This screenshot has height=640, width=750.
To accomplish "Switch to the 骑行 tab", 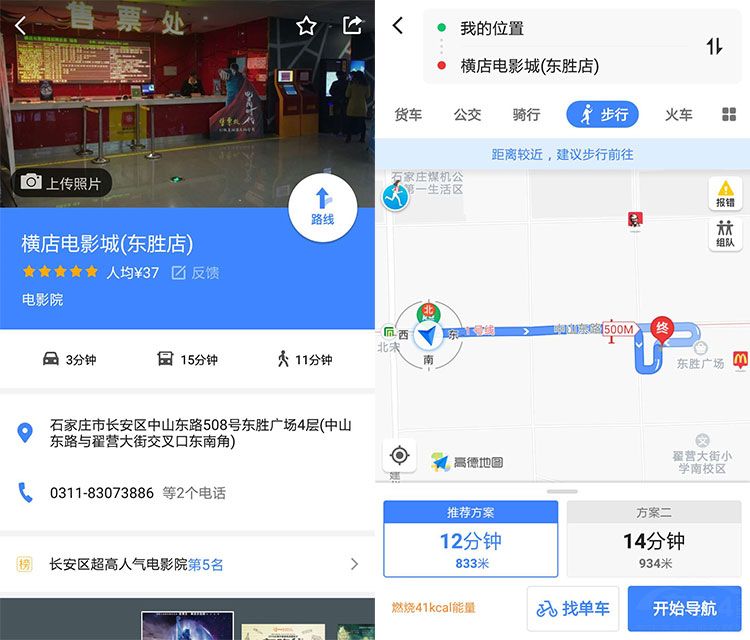I will (526, 114).
